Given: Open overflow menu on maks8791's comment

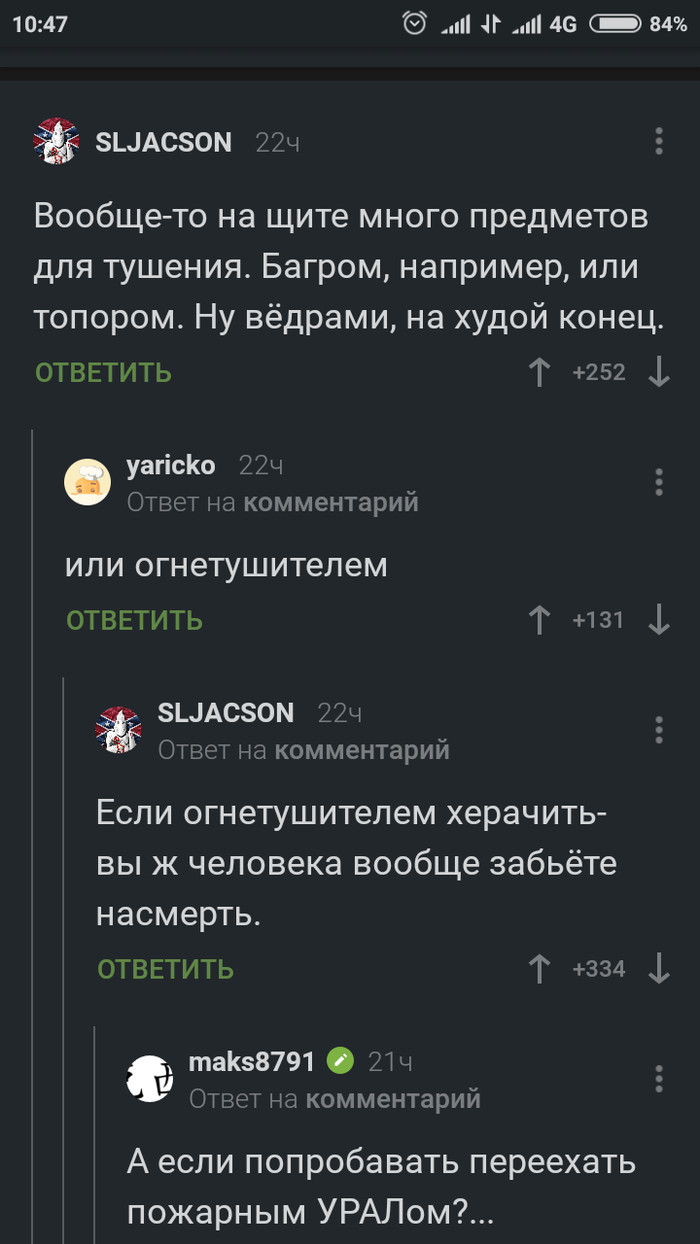Looking at the screenshot, I should tap(658, 1079).
